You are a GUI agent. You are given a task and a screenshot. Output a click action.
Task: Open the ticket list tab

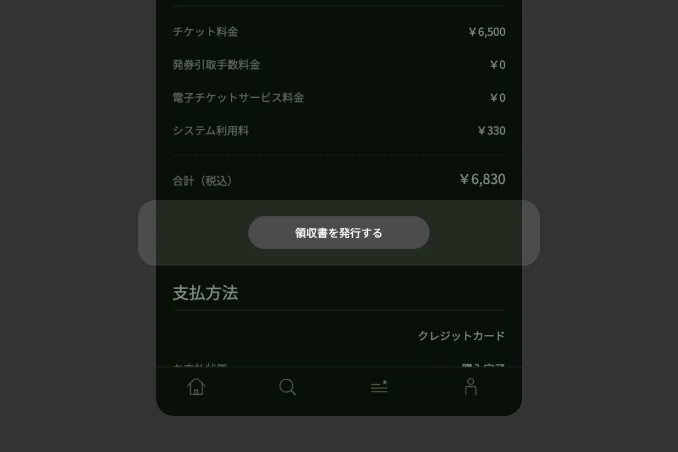pos(379,387)
